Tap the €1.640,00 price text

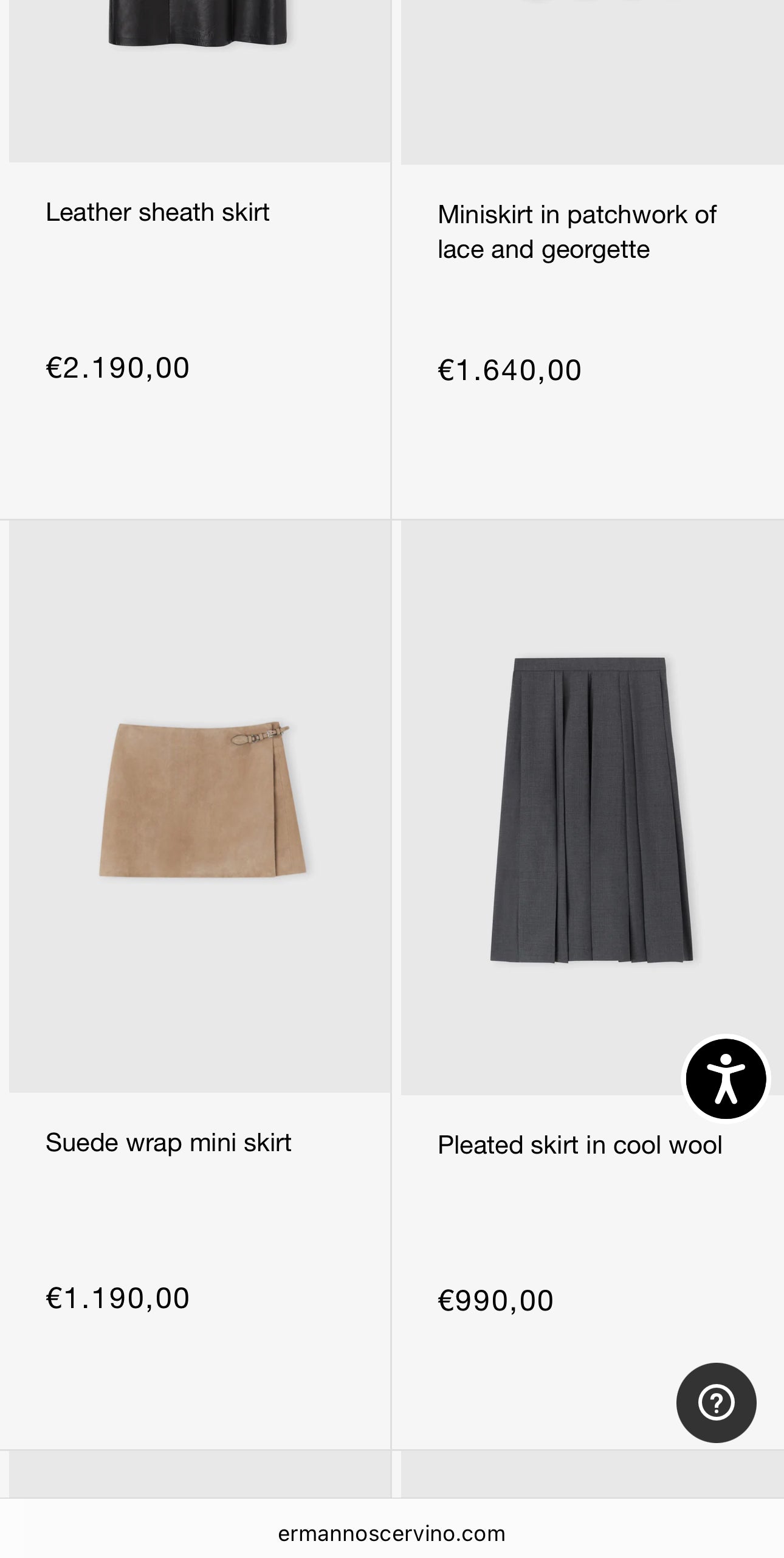(509, 371)
